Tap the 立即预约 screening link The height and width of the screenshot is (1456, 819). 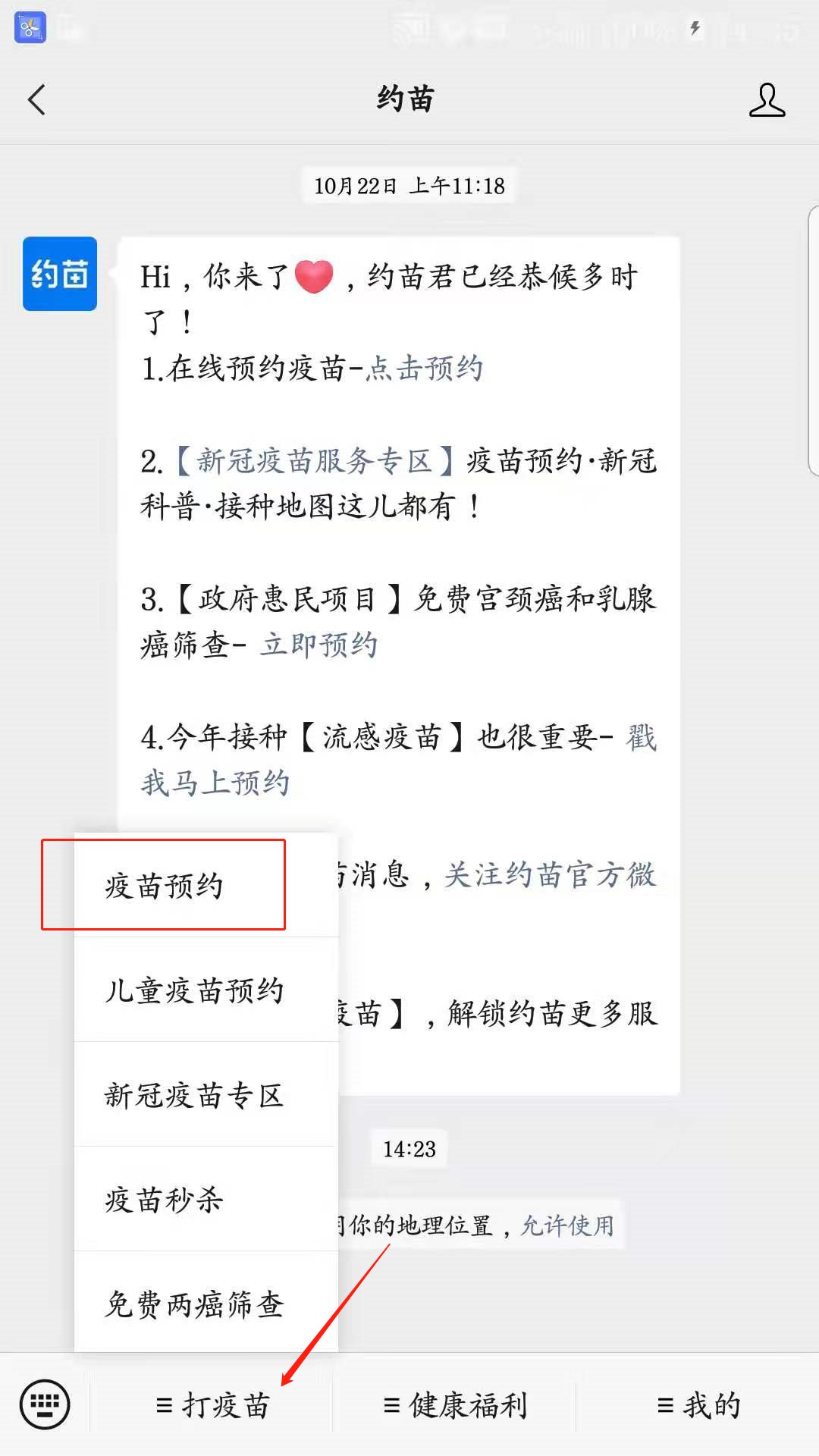(318, 645)
